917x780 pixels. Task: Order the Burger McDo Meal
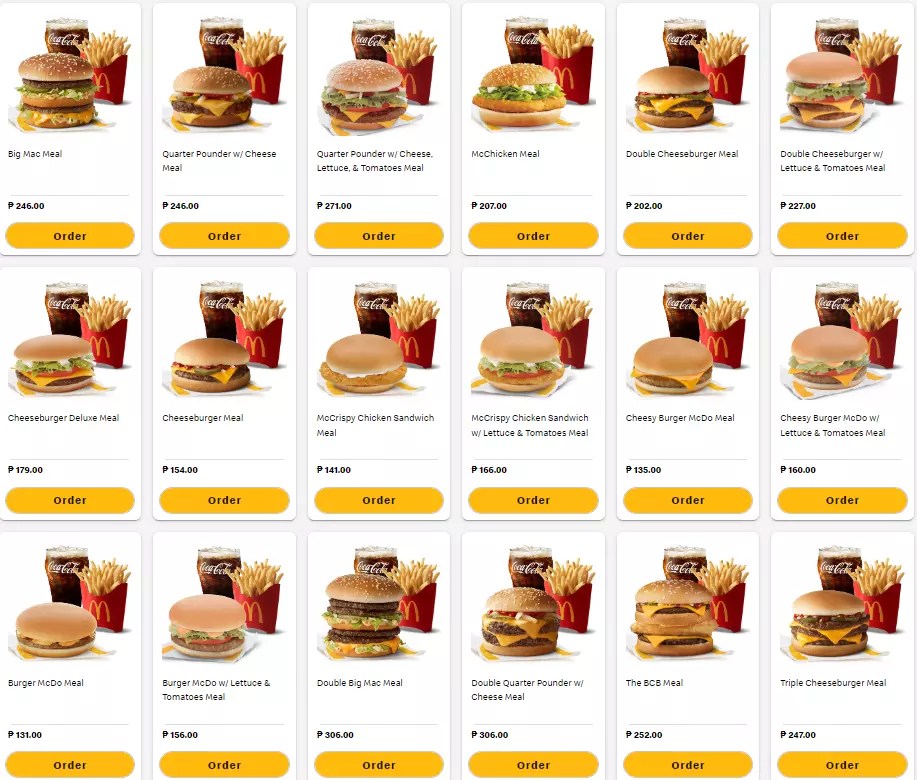pos(70,765)
